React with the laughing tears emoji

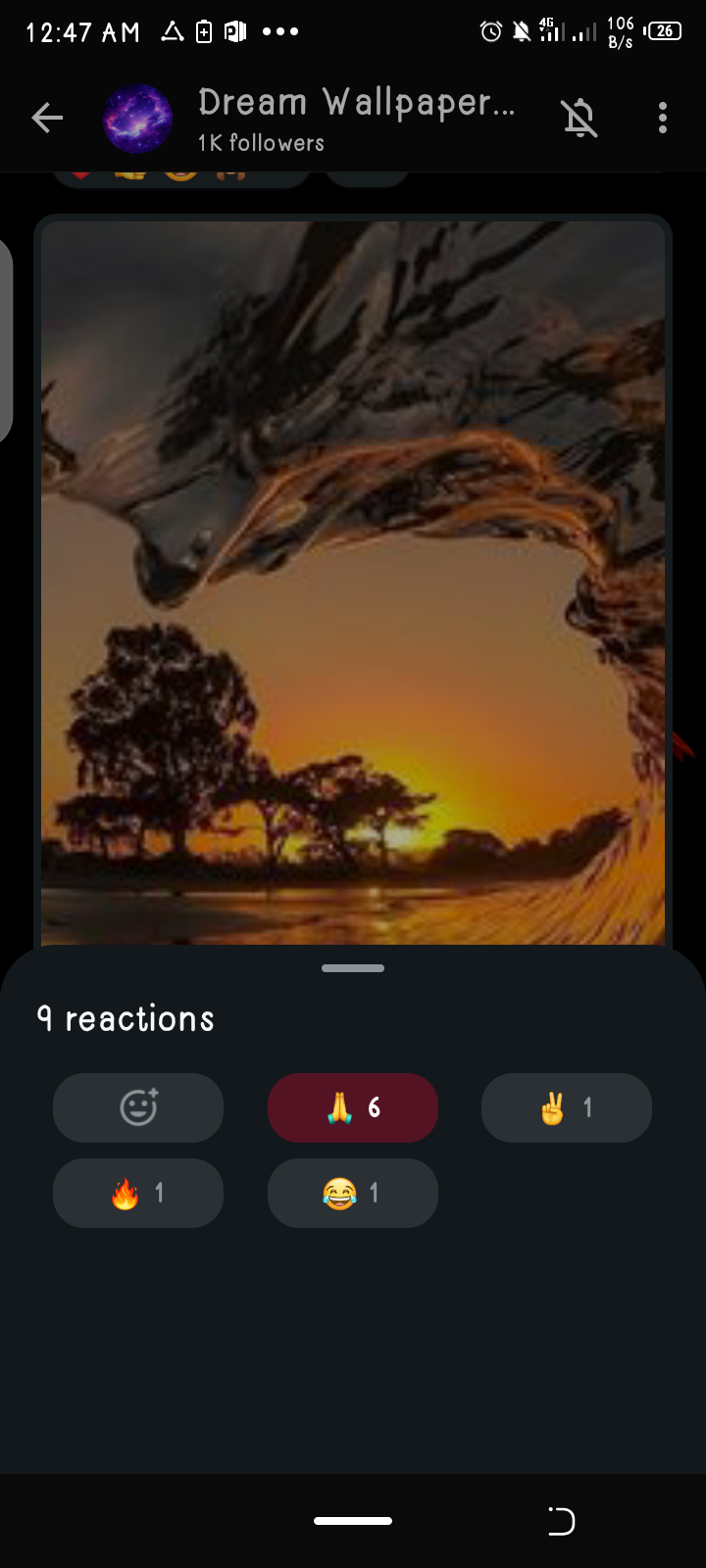[x=353, y=1193]
